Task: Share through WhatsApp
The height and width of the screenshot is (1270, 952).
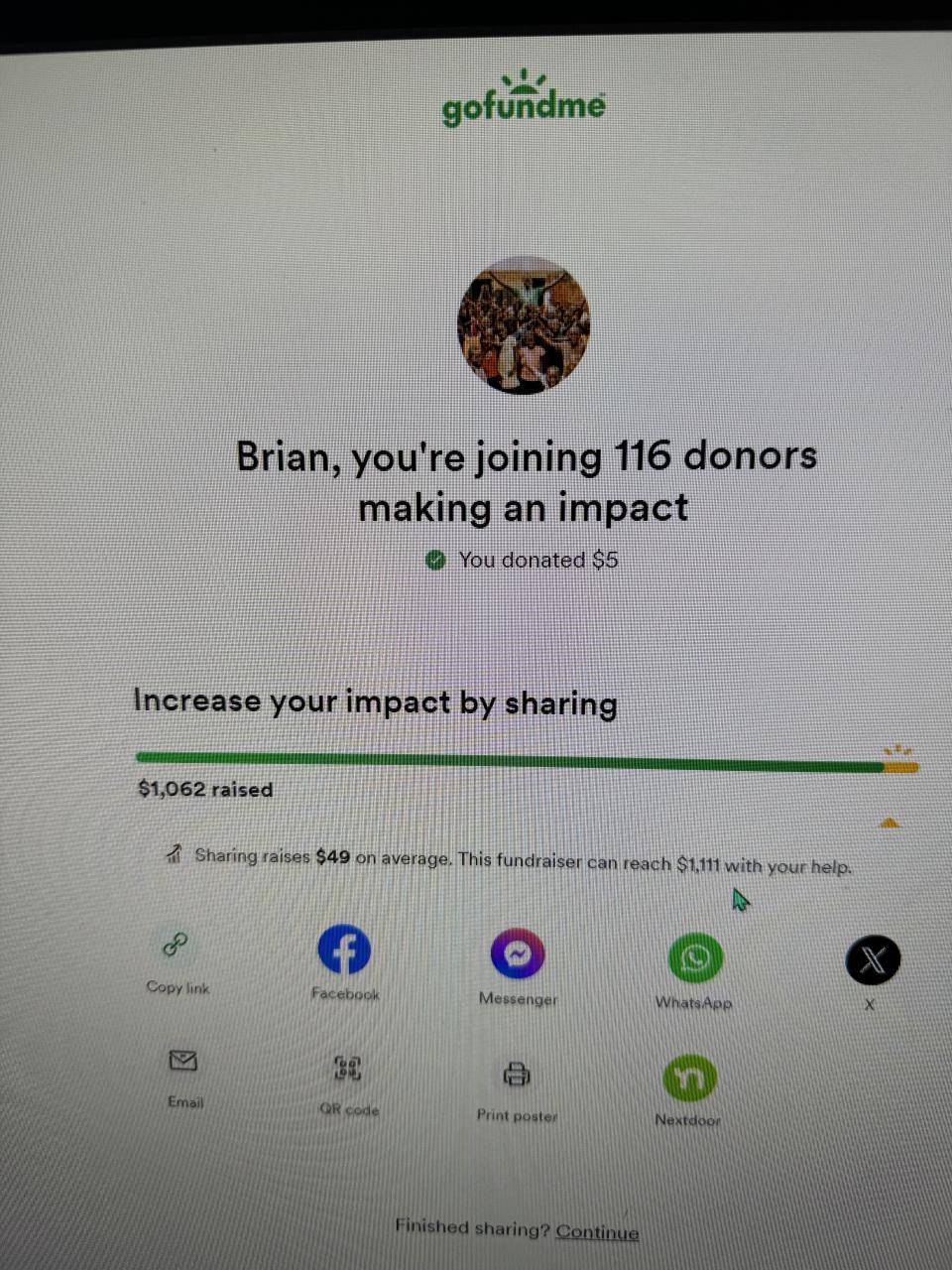Action: click(x=694, y=959)
